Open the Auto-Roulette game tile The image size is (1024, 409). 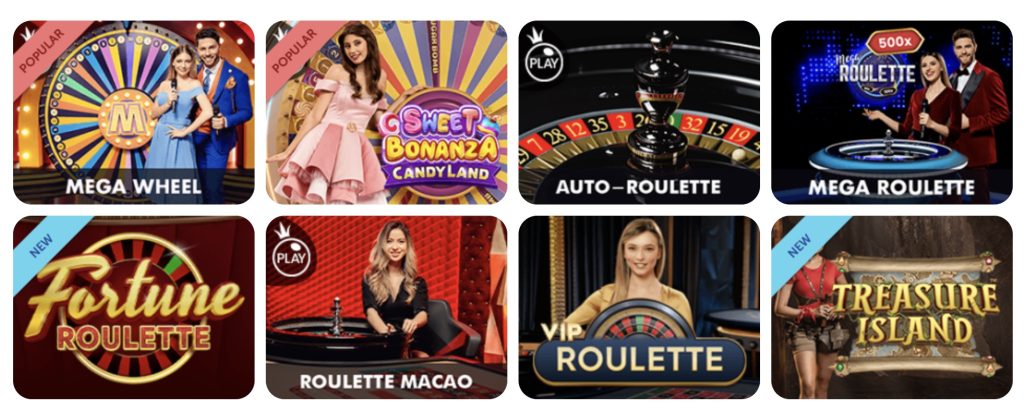pyautogui.click(x=639, y=112)
